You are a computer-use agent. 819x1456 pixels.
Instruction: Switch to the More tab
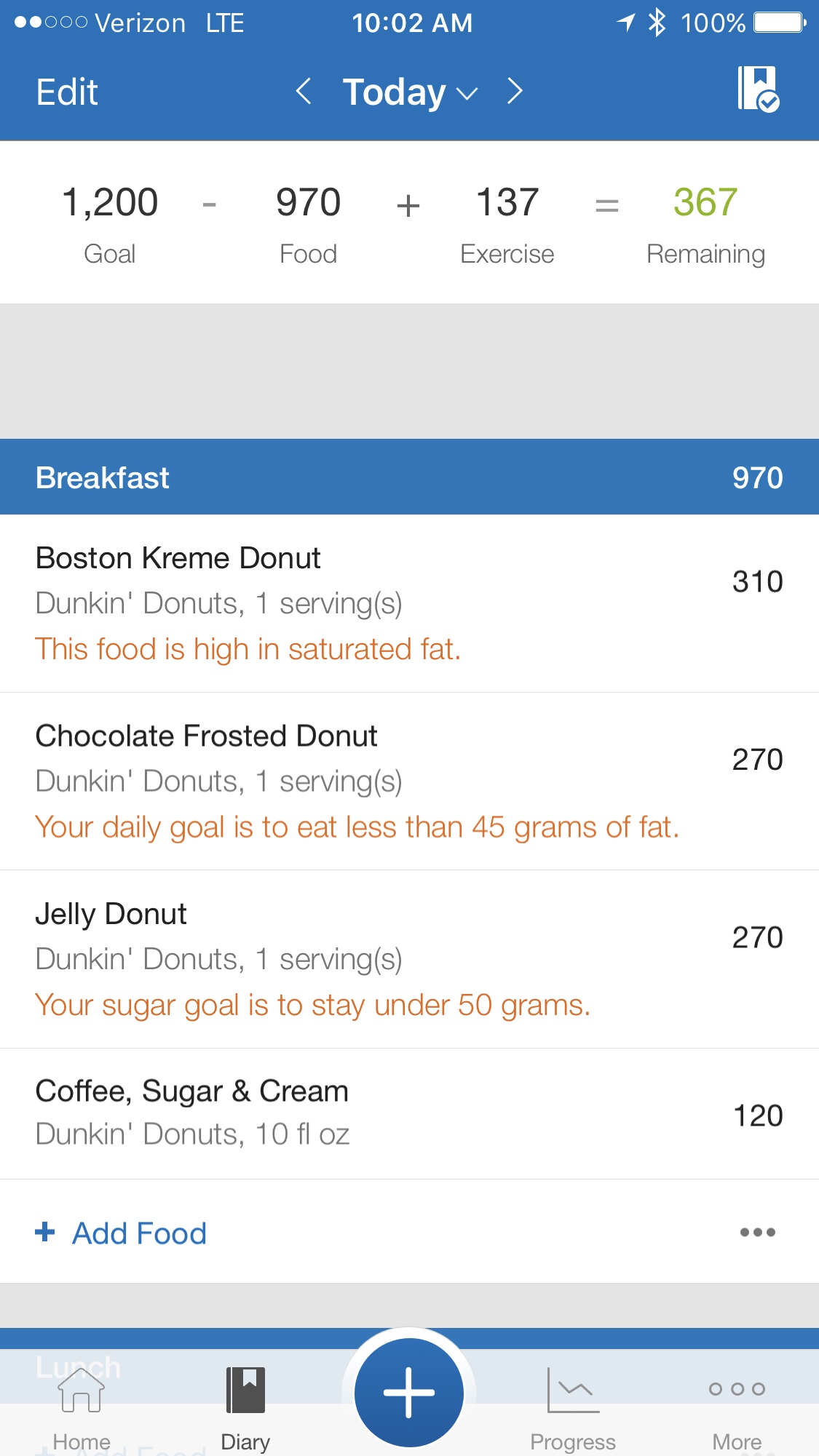(x=737, y=1409)
